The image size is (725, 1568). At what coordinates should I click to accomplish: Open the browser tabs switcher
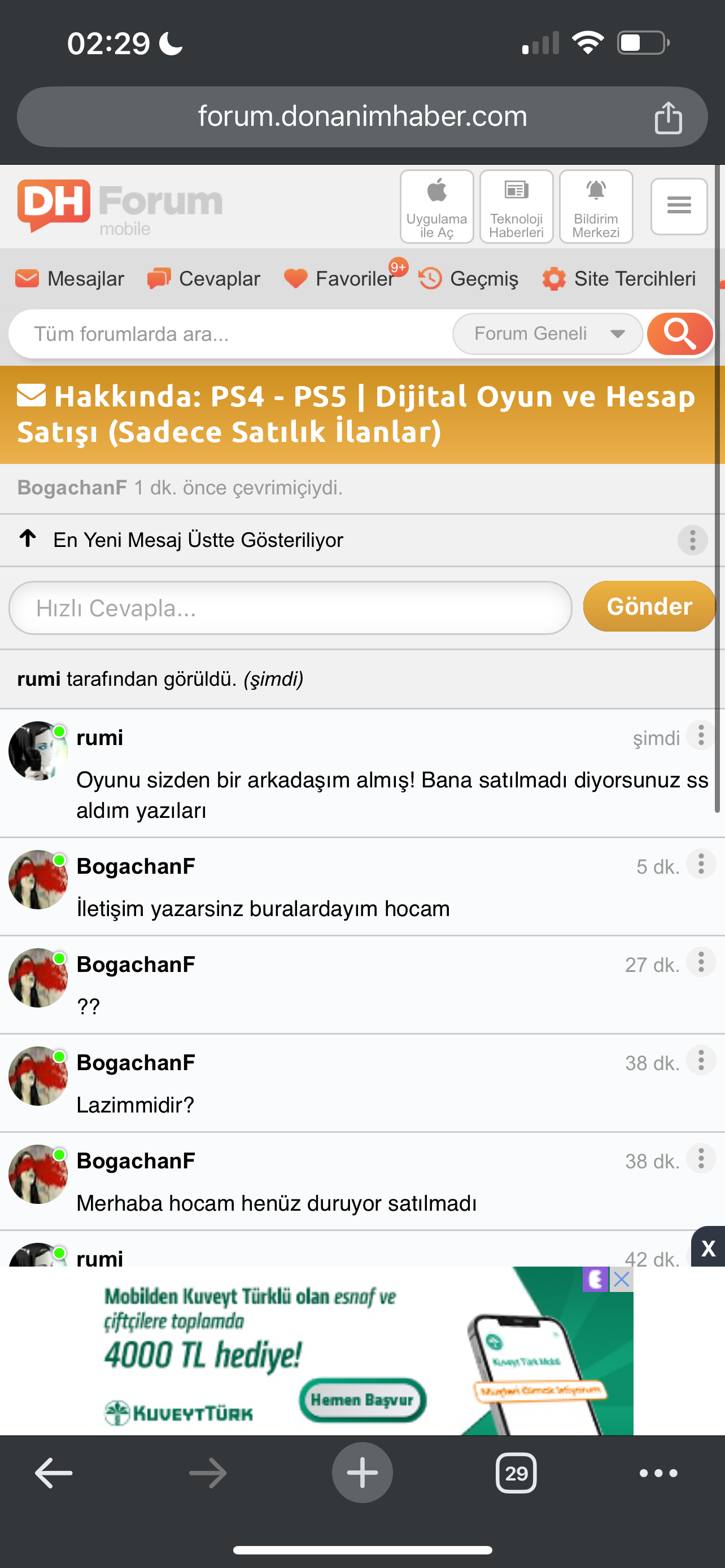click(516, 1473)
